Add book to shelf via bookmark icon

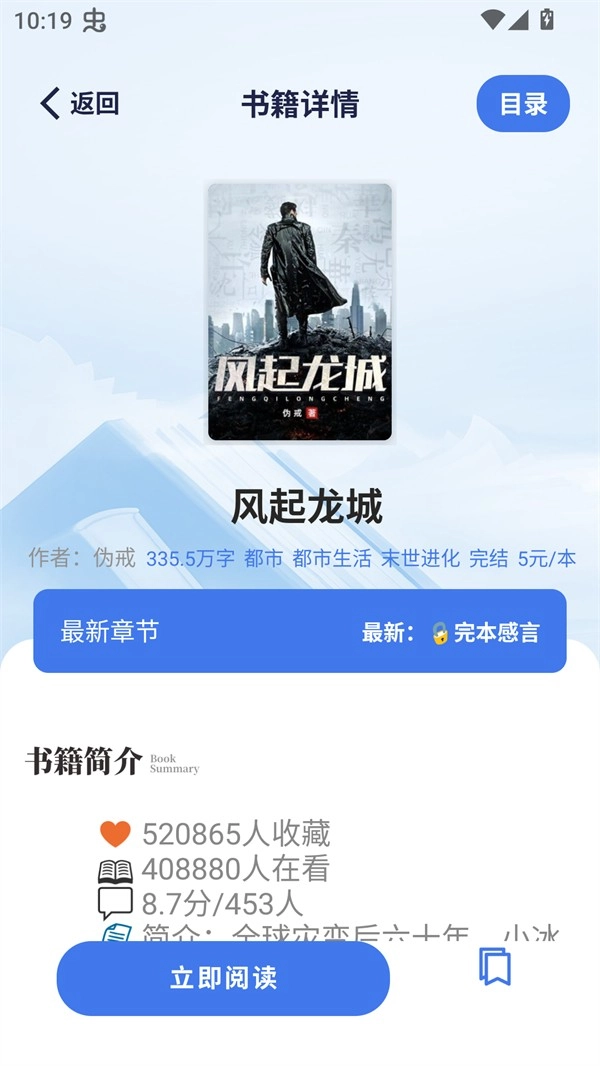pos(495,967)
